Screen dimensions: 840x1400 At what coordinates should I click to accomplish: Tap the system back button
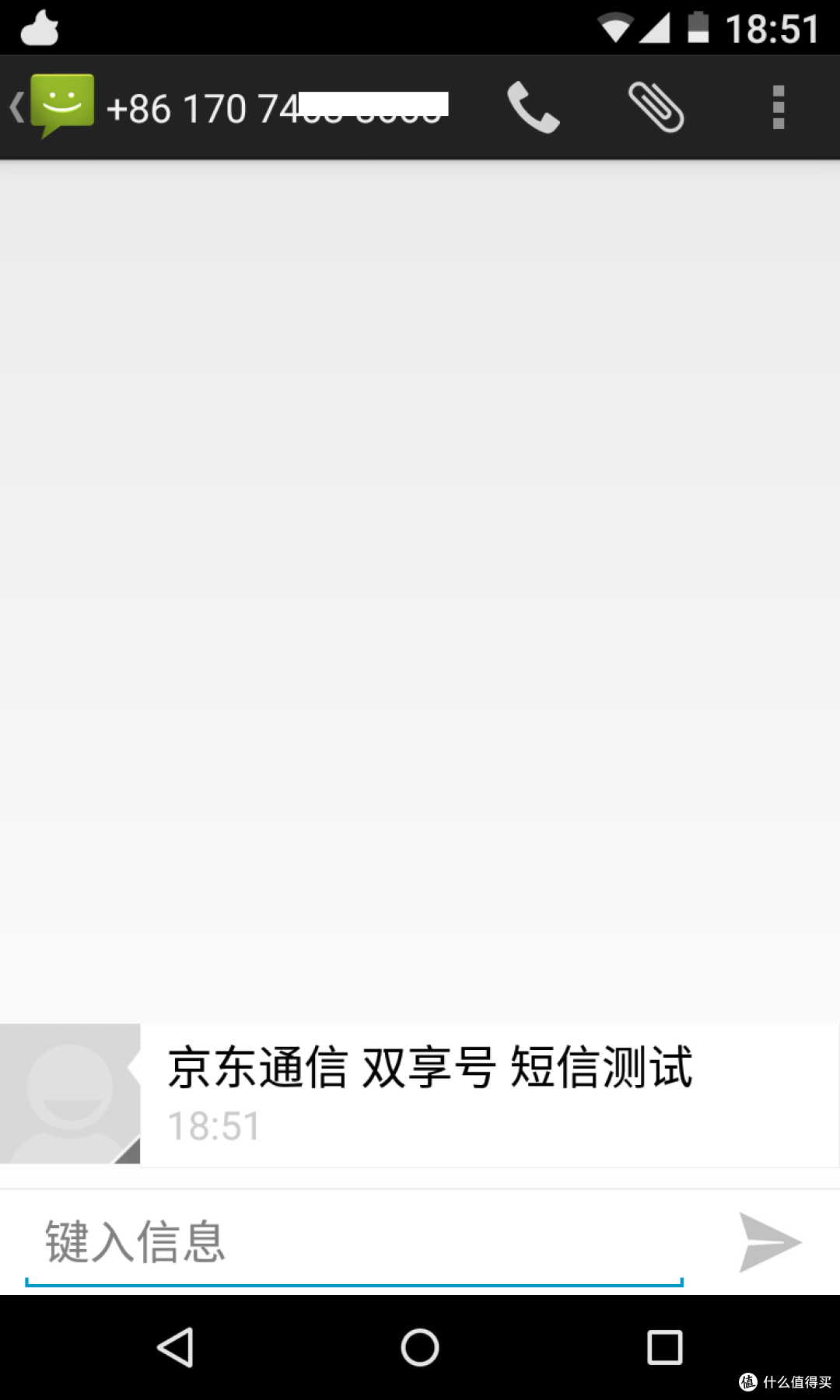click(176, 1347)
